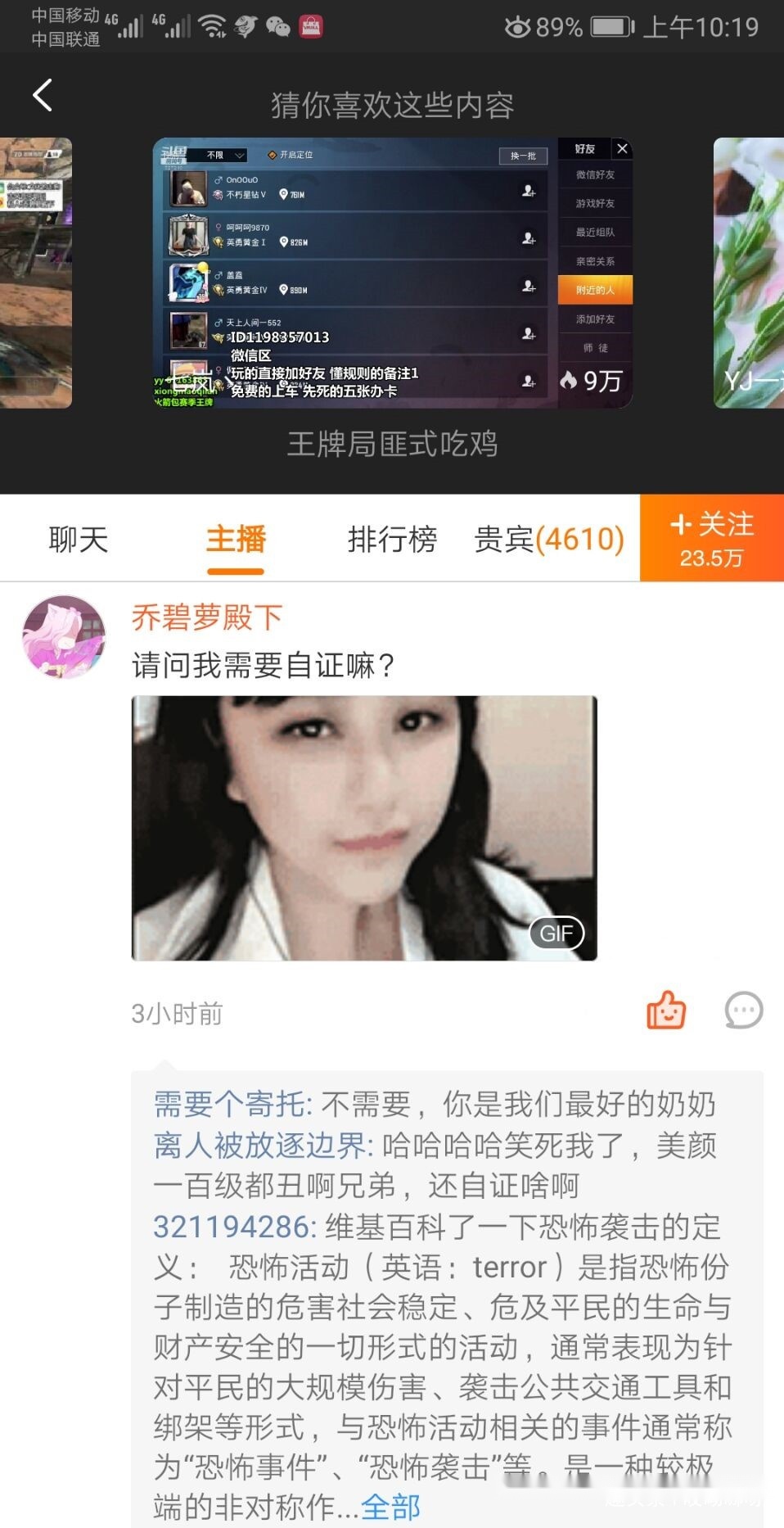The image size is (784, 1528).
Task: Tap the username 乔碧萝殿下
Action: point(207,617)
